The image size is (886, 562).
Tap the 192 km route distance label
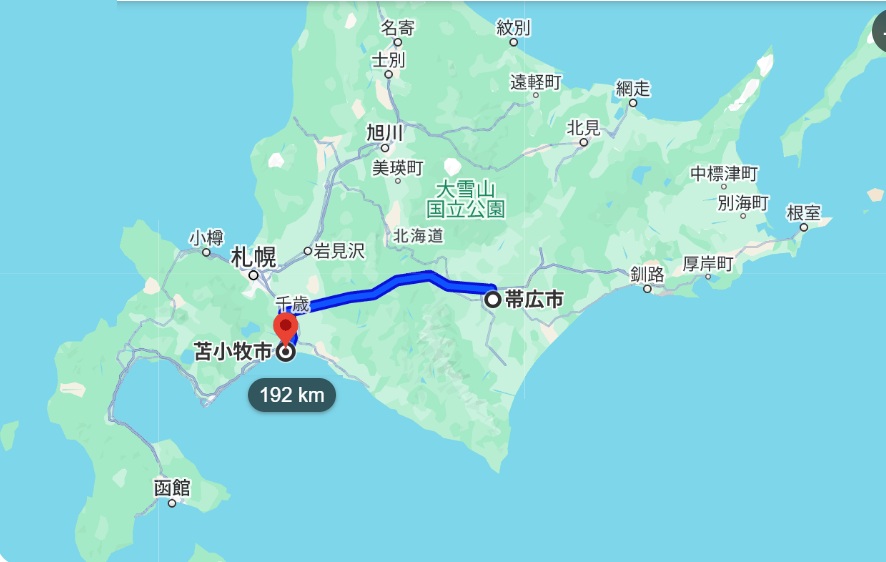coord(292,395)
